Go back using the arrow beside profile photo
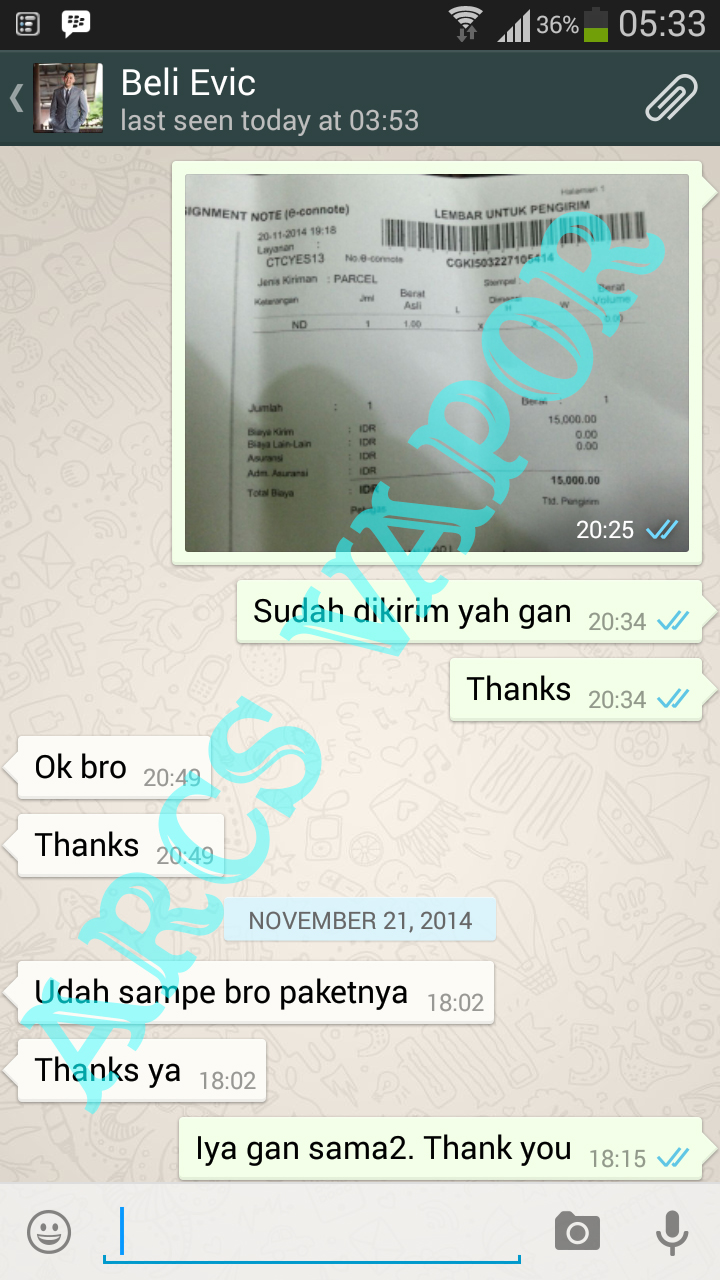This screenshot has height=1280, width=720. point(16,98)
